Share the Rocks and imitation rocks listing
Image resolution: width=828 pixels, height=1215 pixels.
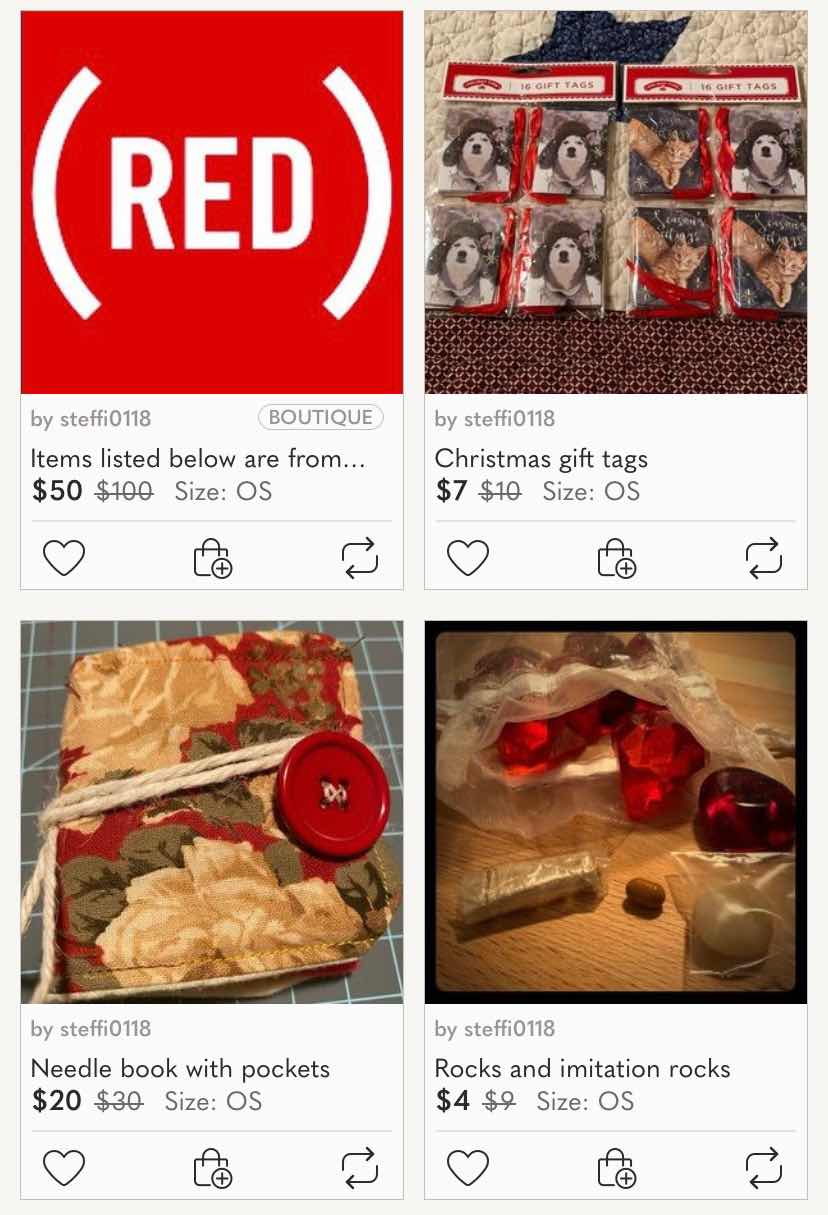[x=763, y=1168]
